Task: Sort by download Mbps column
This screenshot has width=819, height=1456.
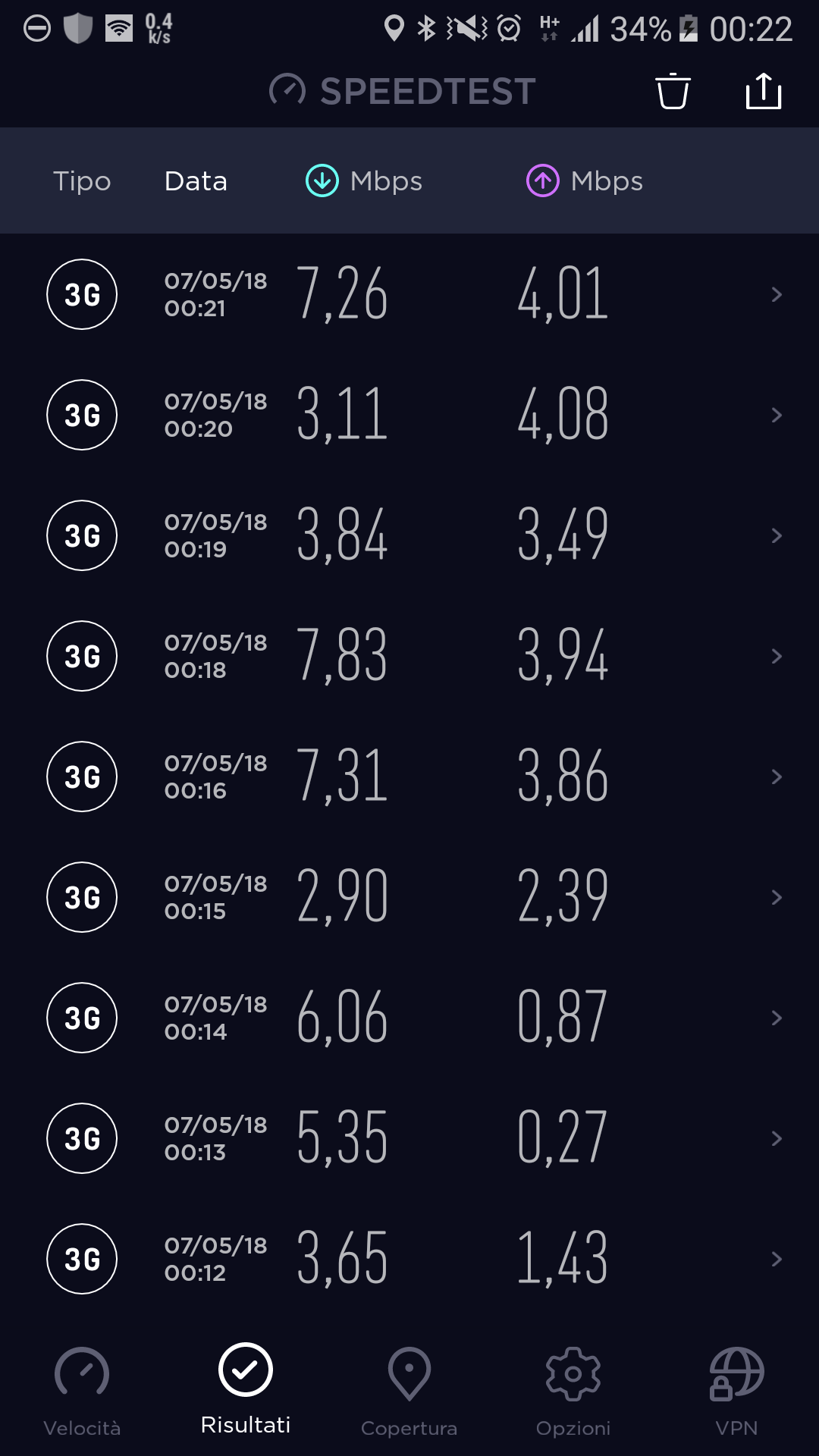Action: [364, 181]
